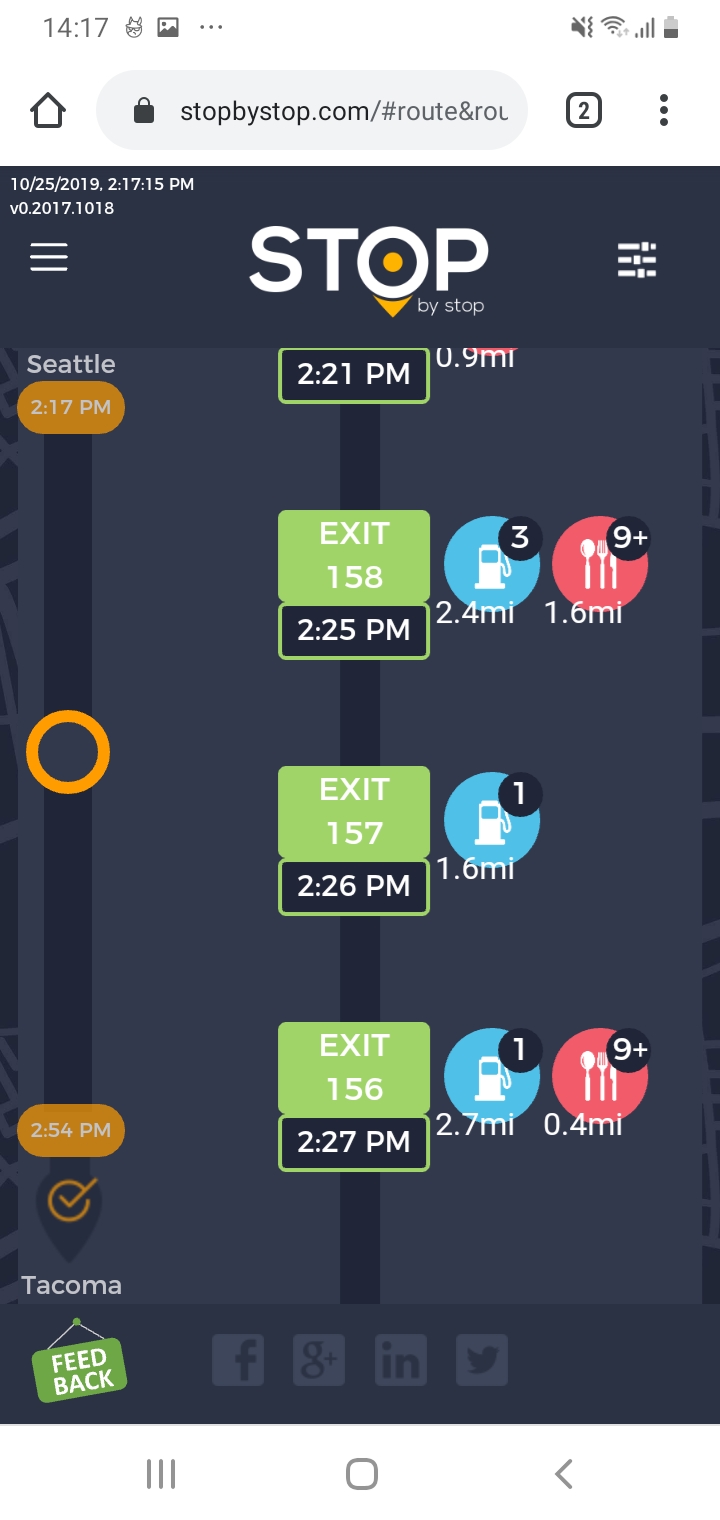View gas station at Exit 157
This screenshot has width=720, height=1520.
pyautogui.click(x=492, y=820)
